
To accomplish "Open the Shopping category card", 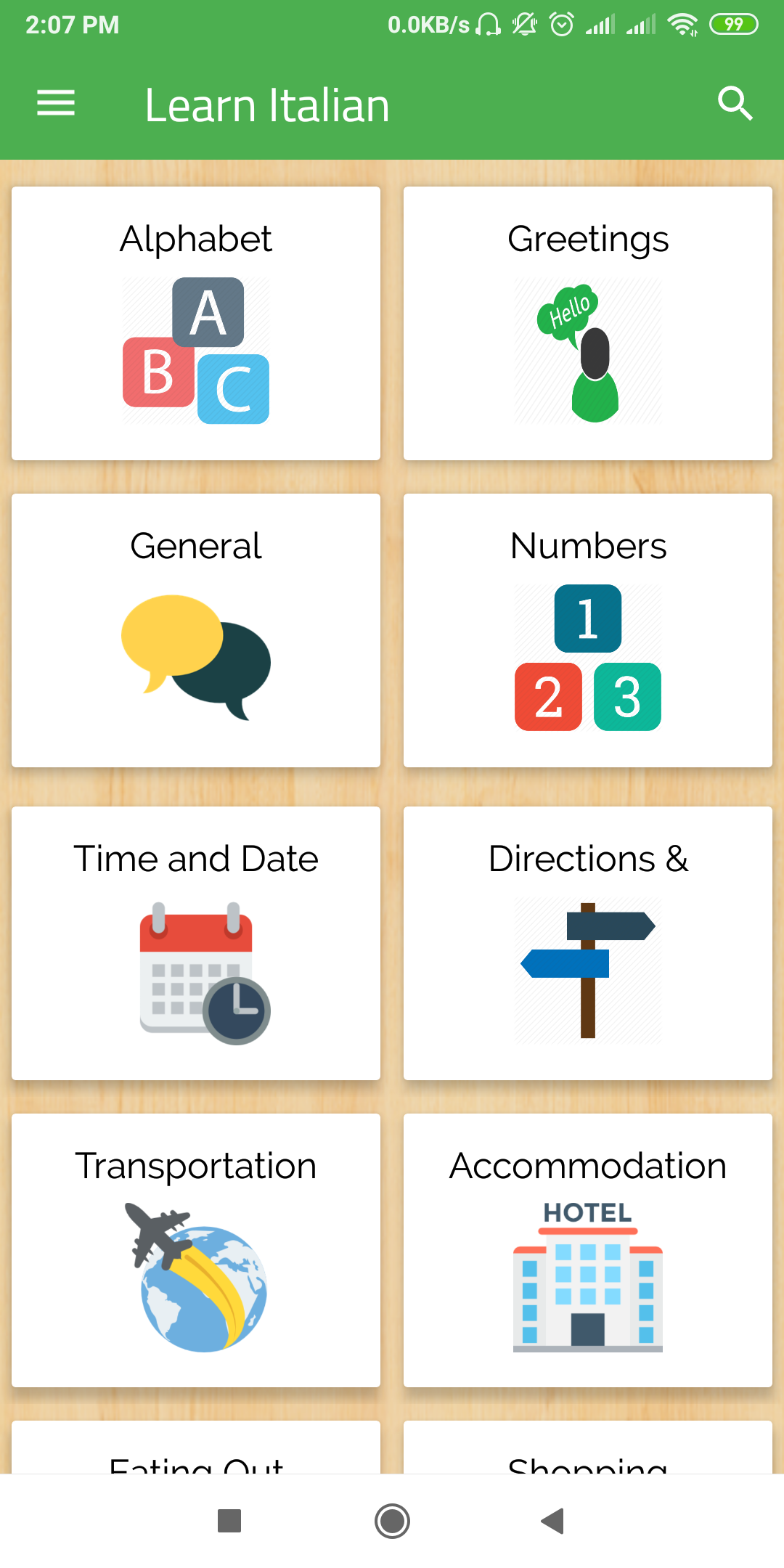I will click(588, 1447).
